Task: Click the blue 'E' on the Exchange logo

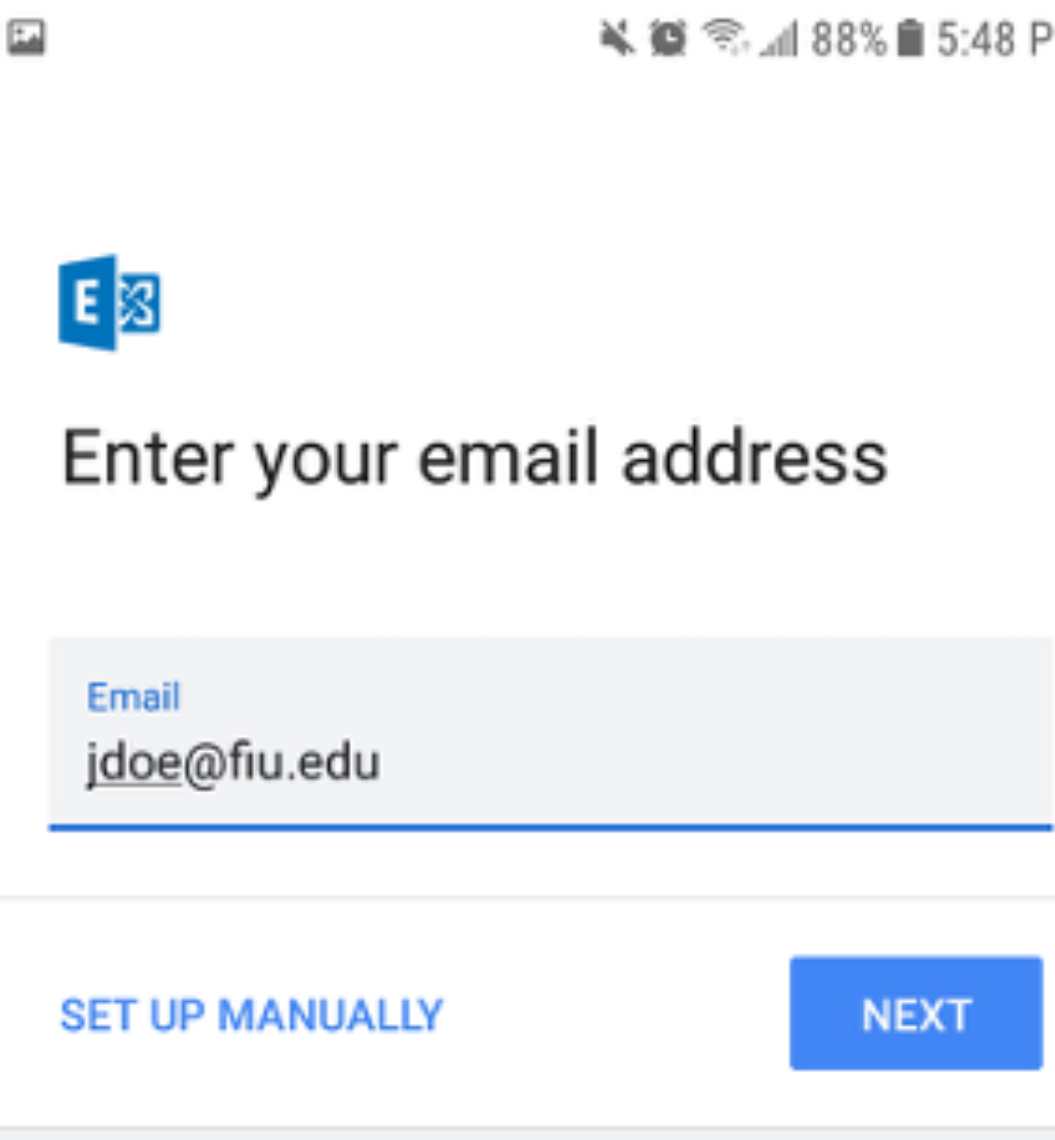Action: (88, 302)
